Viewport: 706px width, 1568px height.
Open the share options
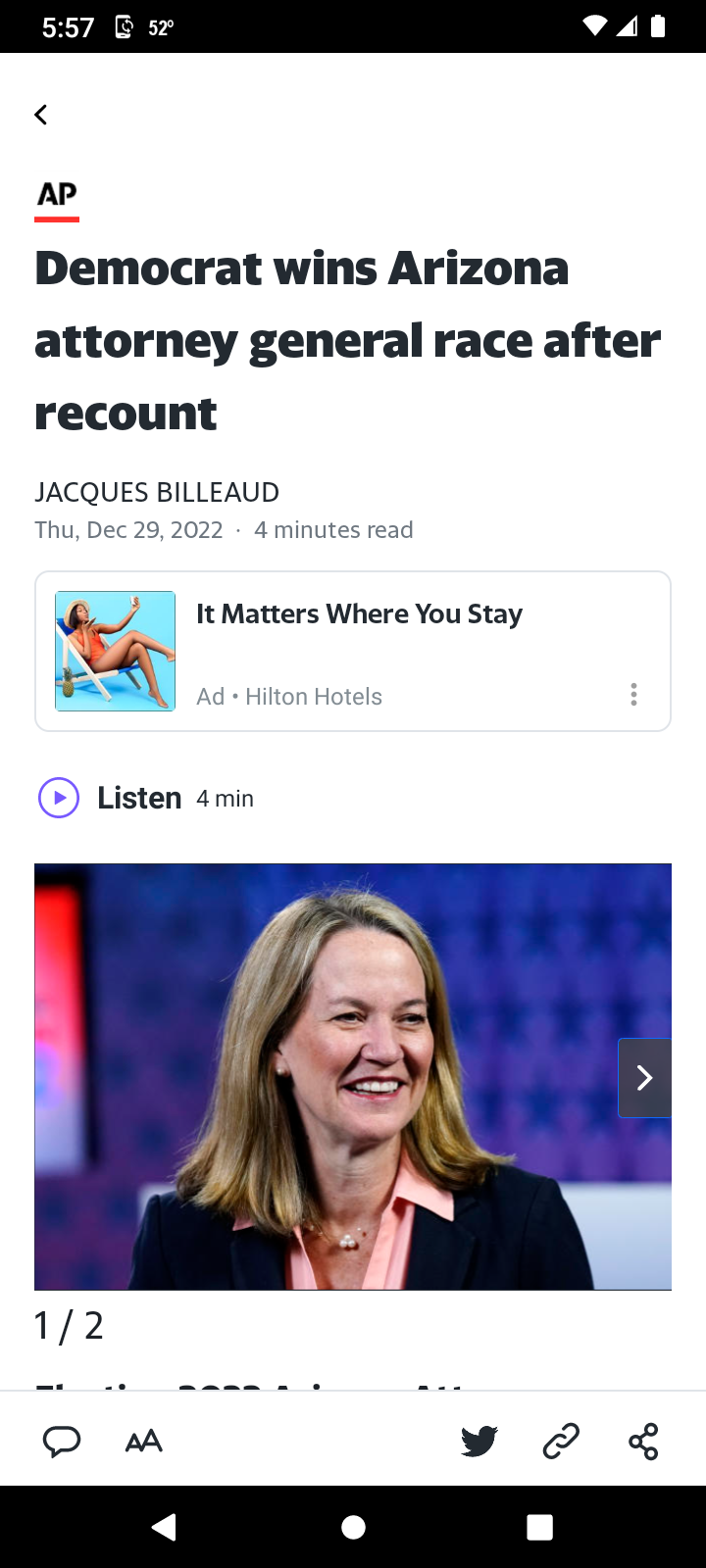pos(643,1441)
